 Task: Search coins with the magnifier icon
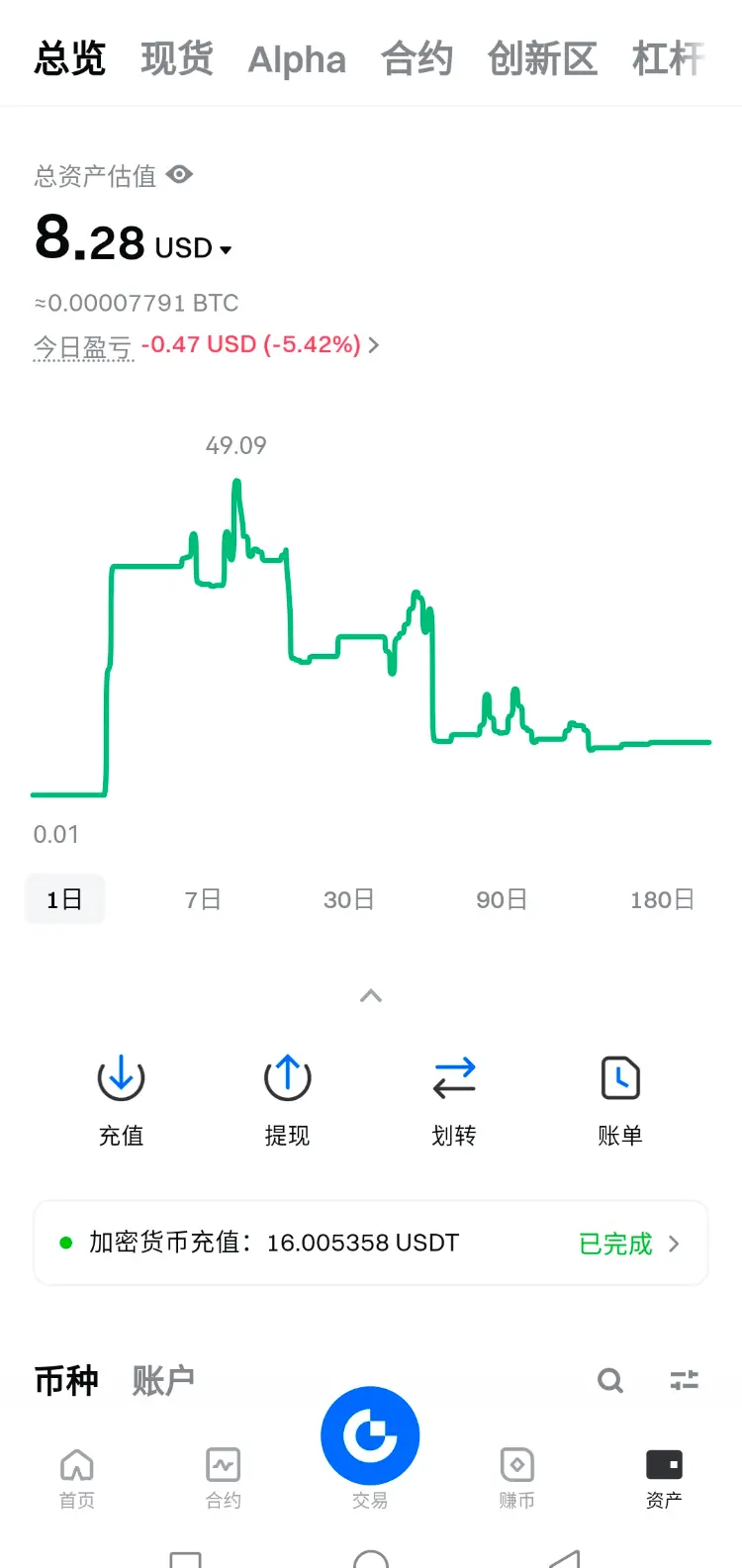(610, 1380)
